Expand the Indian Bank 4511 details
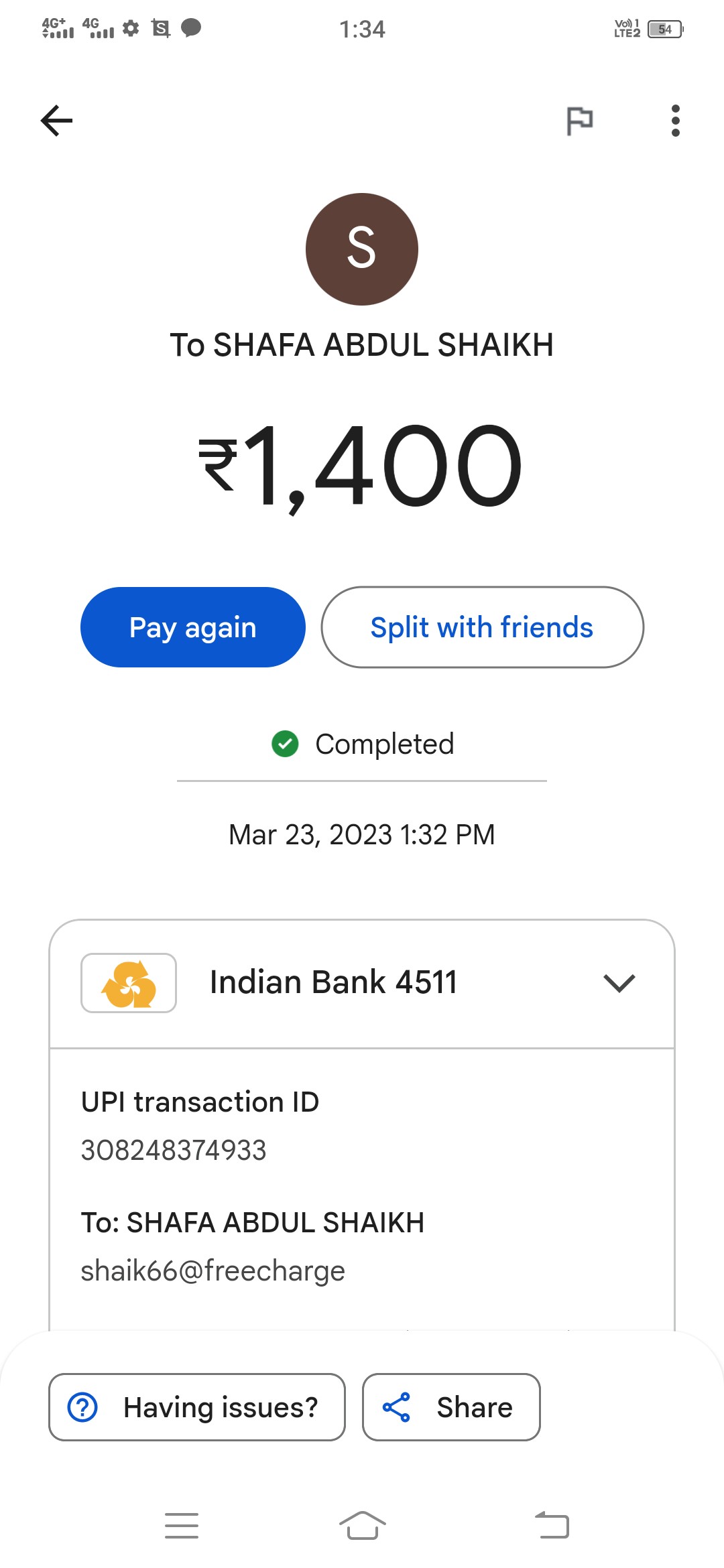The width and height of the screenshot is (724, 1568). 619,983
